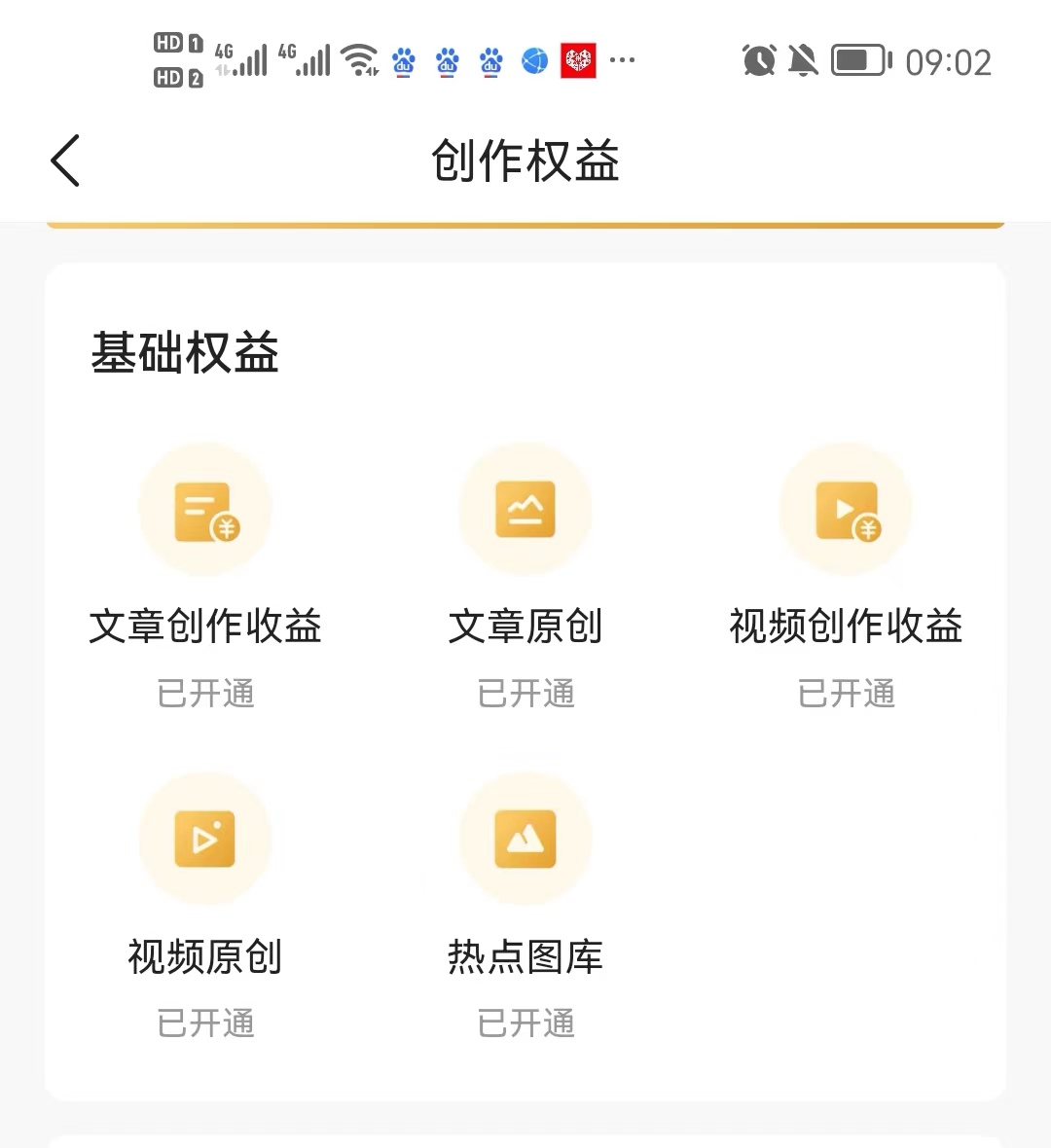Tap the 4G signal strength indicator
This screenshot has width=1051, height=1148.
[x=240, y=58]
